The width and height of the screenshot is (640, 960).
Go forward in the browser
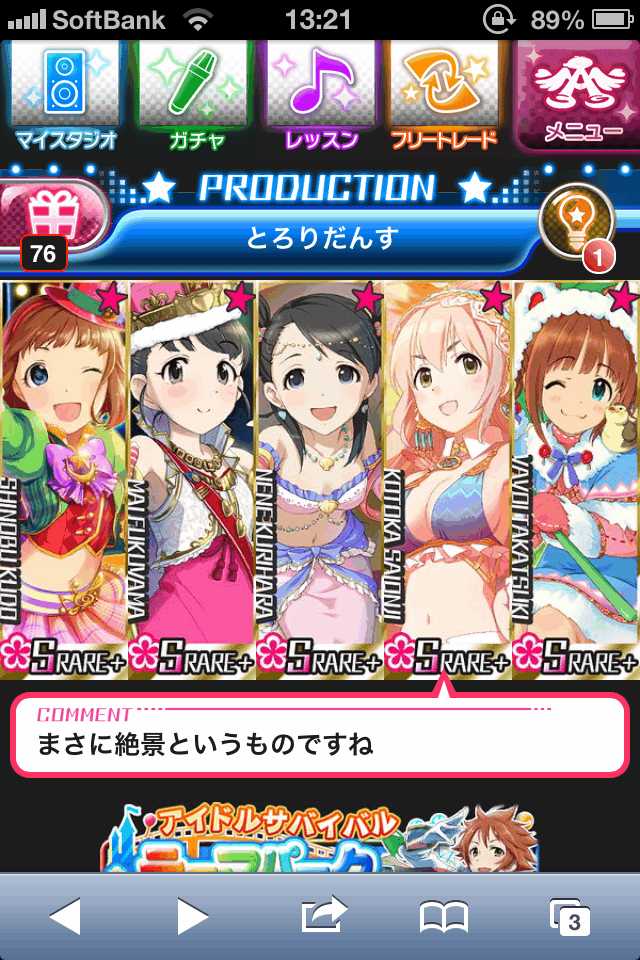coord(192,916)
